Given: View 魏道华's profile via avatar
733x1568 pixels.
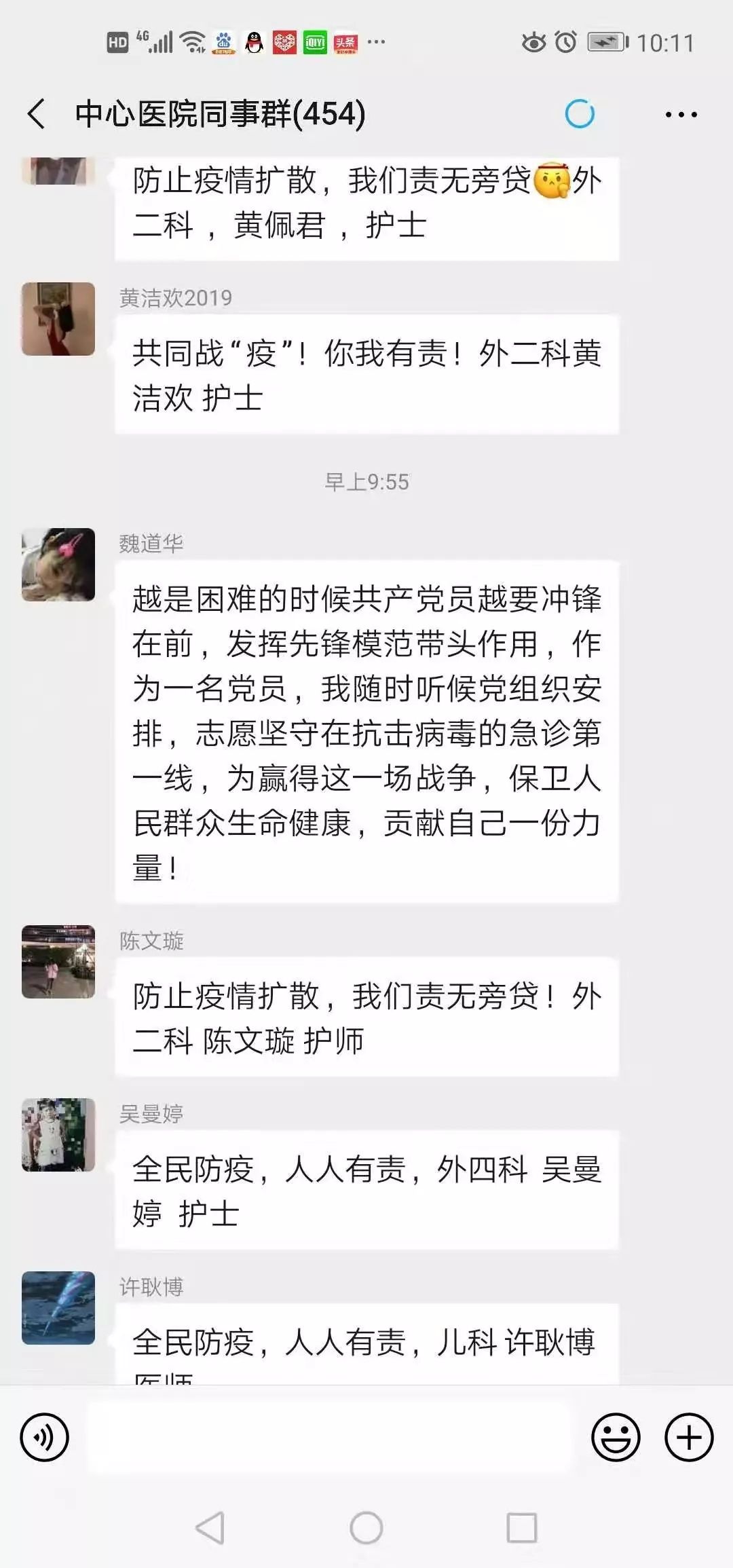Looking at the screenshot, I should [x=58, y=565].
